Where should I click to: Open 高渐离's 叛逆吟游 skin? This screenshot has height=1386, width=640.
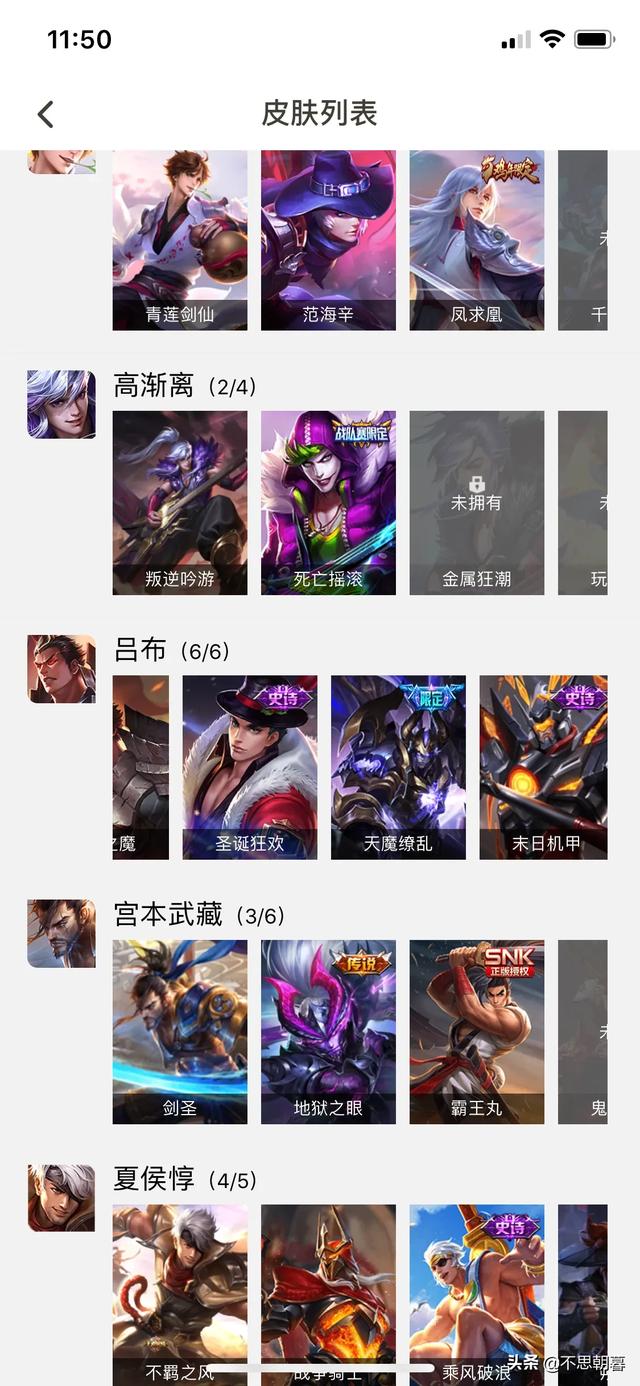180,502
